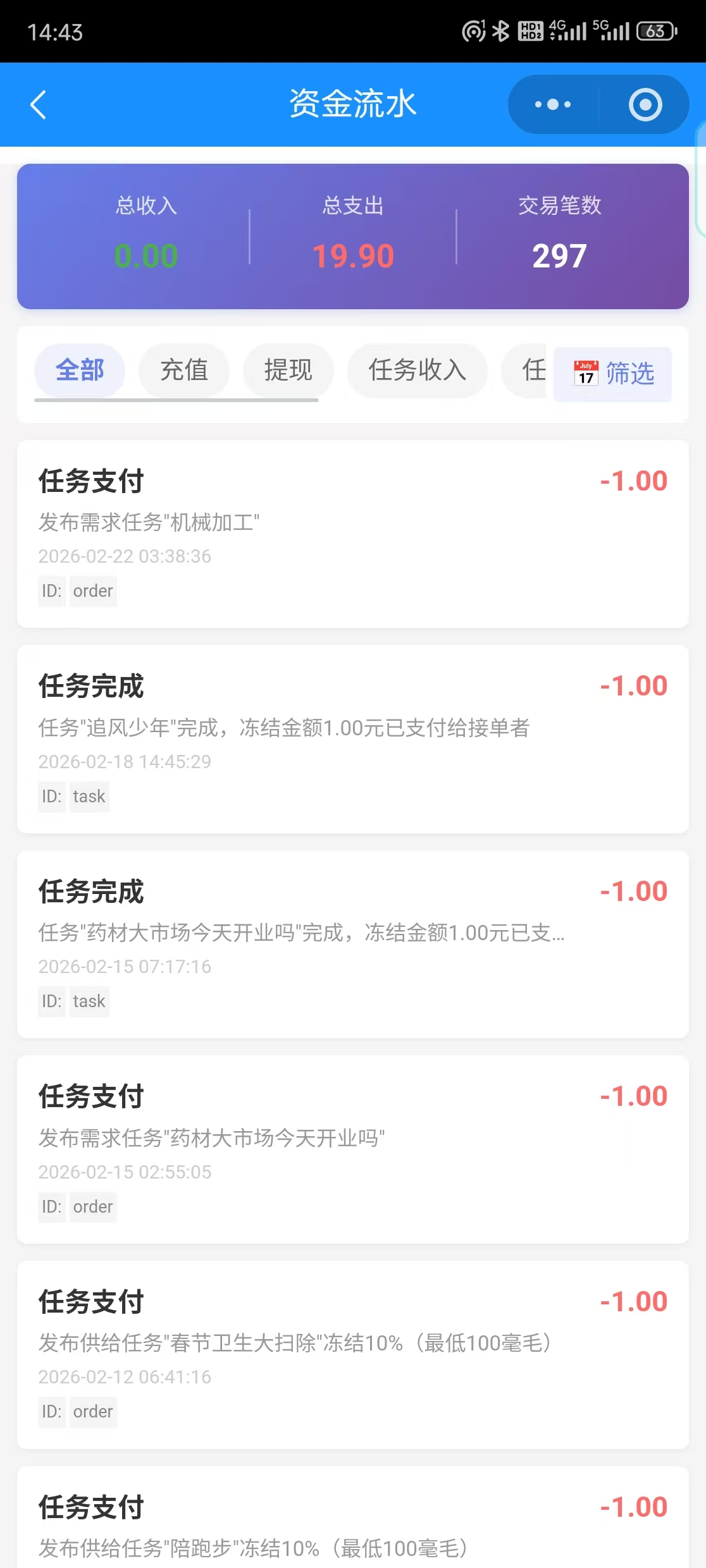Click the task ID tag under 追风少年 entry
Image resolution: width=706 pixels, height=1568 pixels.
[89, 796]
